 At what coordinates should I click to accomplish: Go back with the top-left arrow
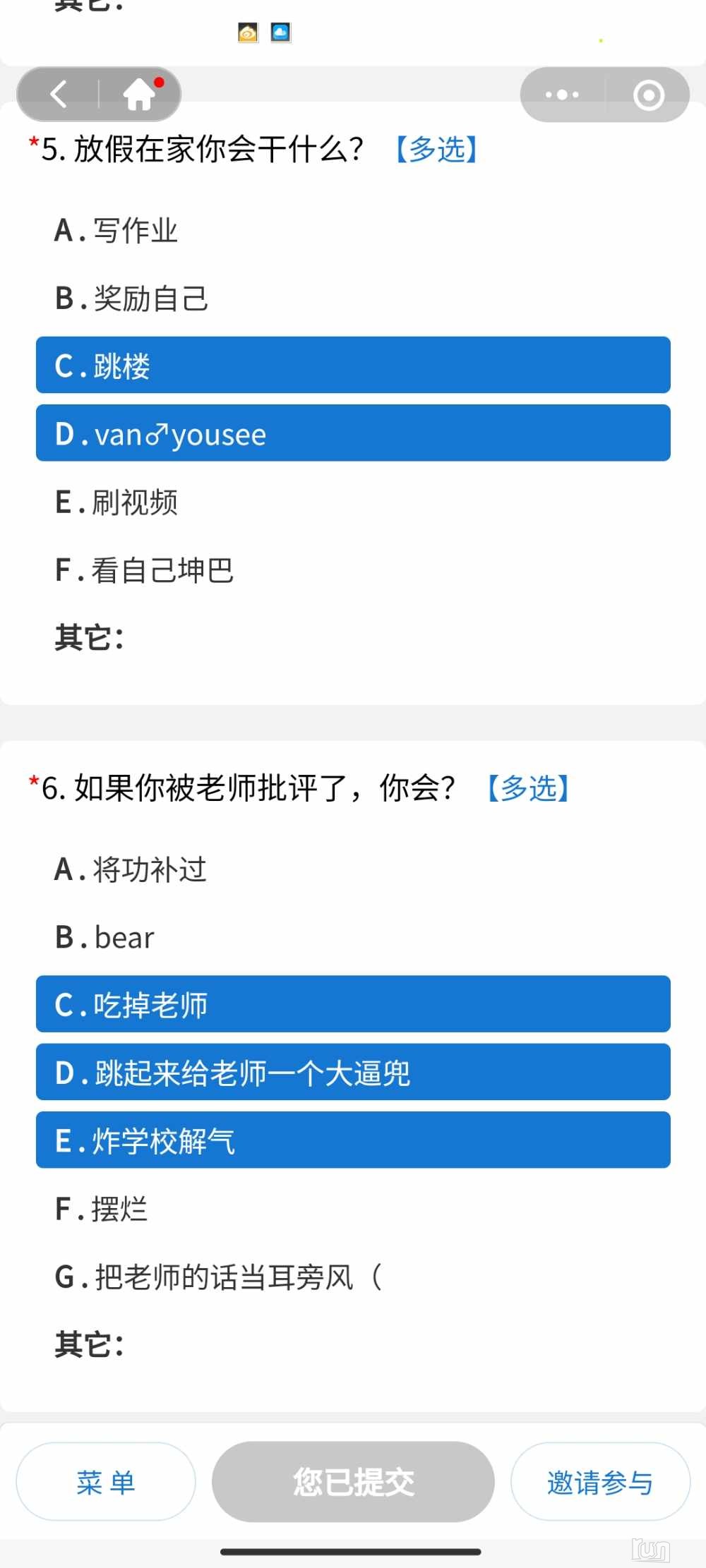(59, 94)
